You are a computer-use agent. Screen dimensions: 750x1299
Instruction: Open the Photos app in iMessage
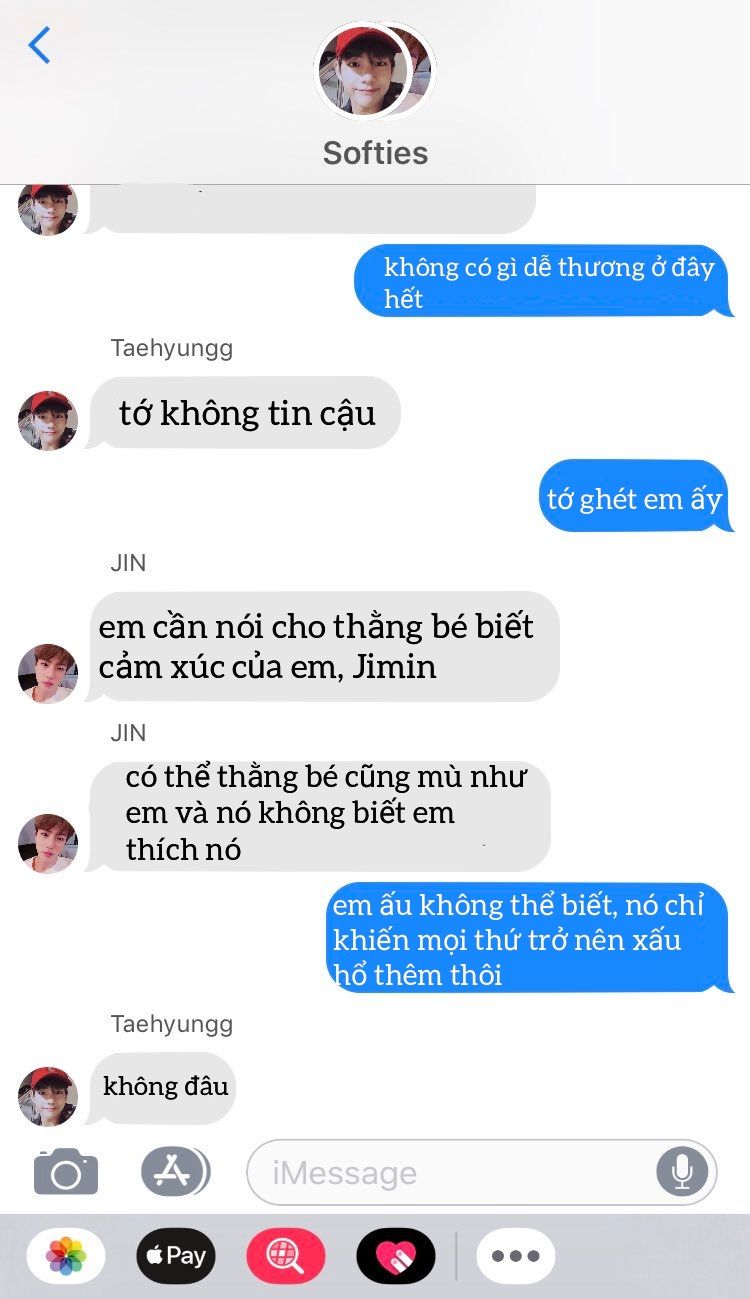coord(66,1256)
